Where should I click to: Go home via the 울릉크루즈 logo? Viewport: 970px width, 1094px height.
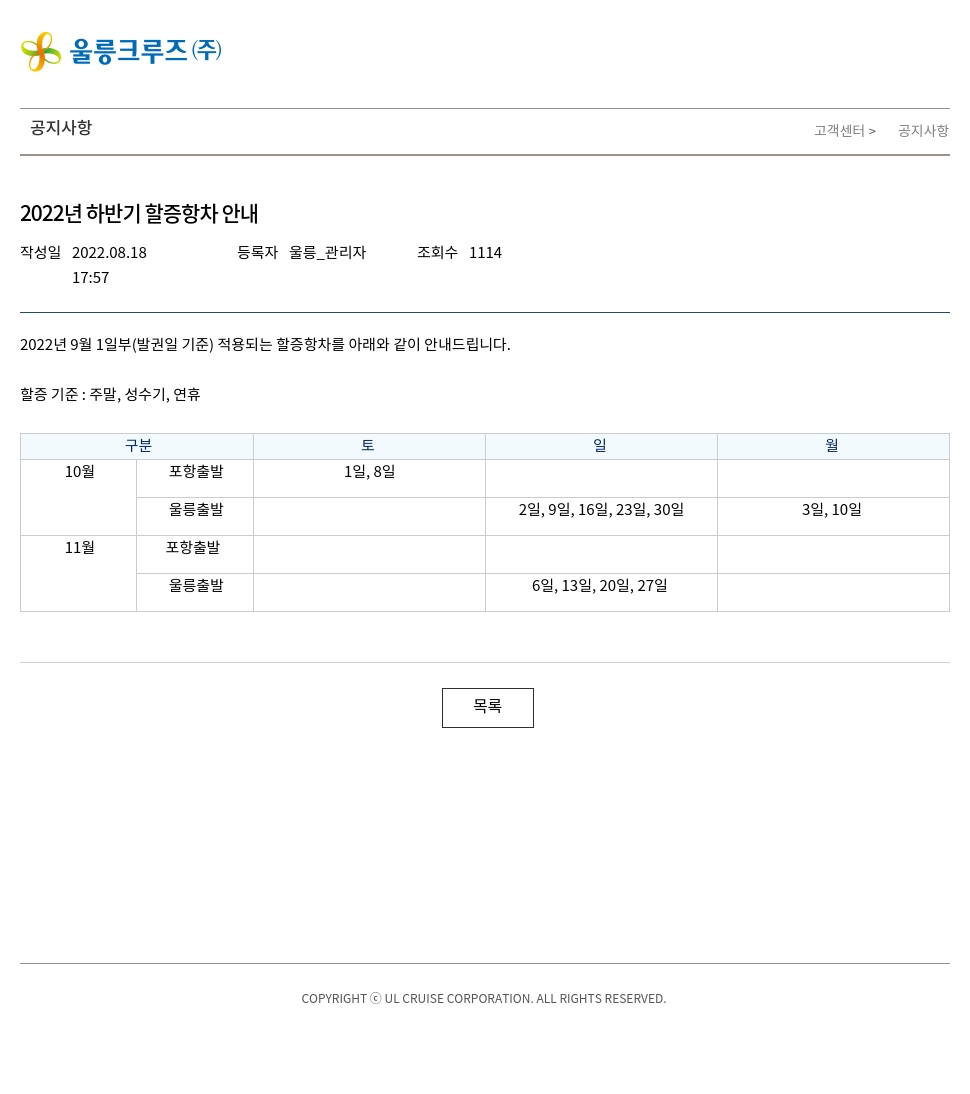(x=121, y=51)
